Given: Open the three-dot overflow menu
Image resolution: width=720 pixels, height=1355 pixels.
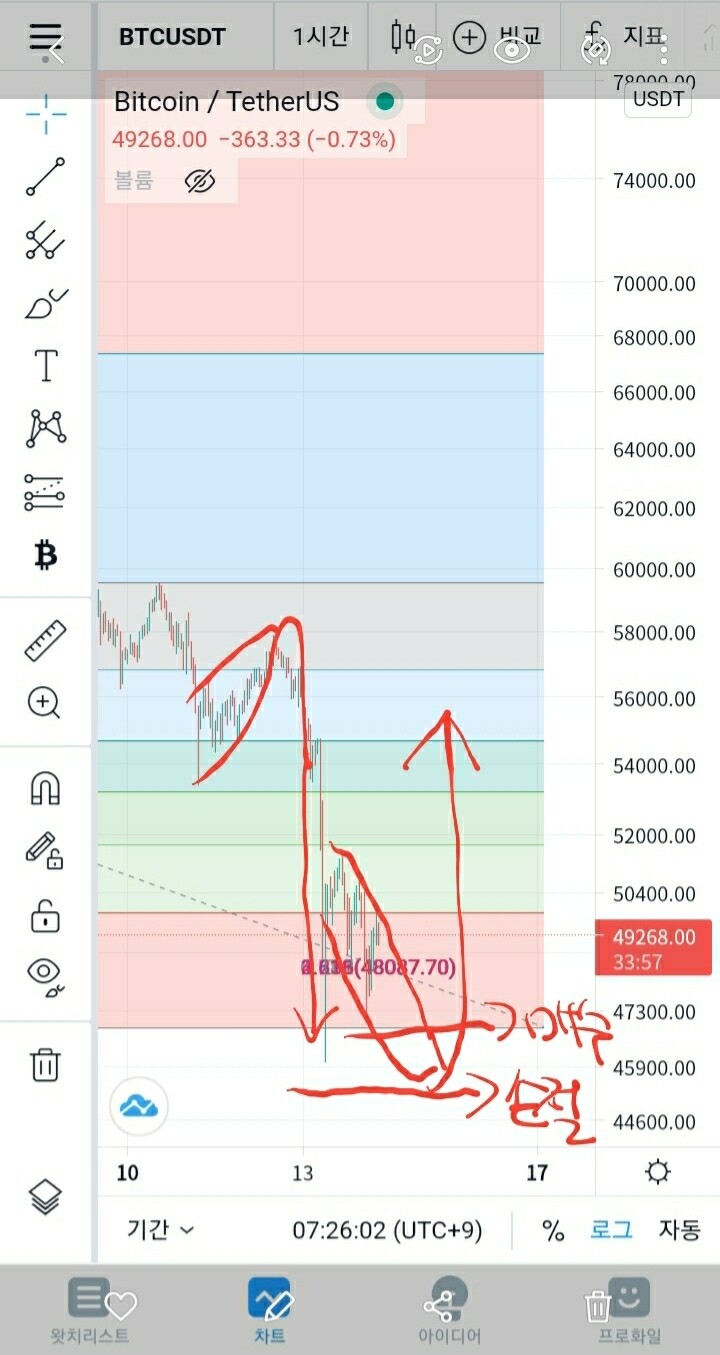Looking at the screenshot, I should click(663, 48).
